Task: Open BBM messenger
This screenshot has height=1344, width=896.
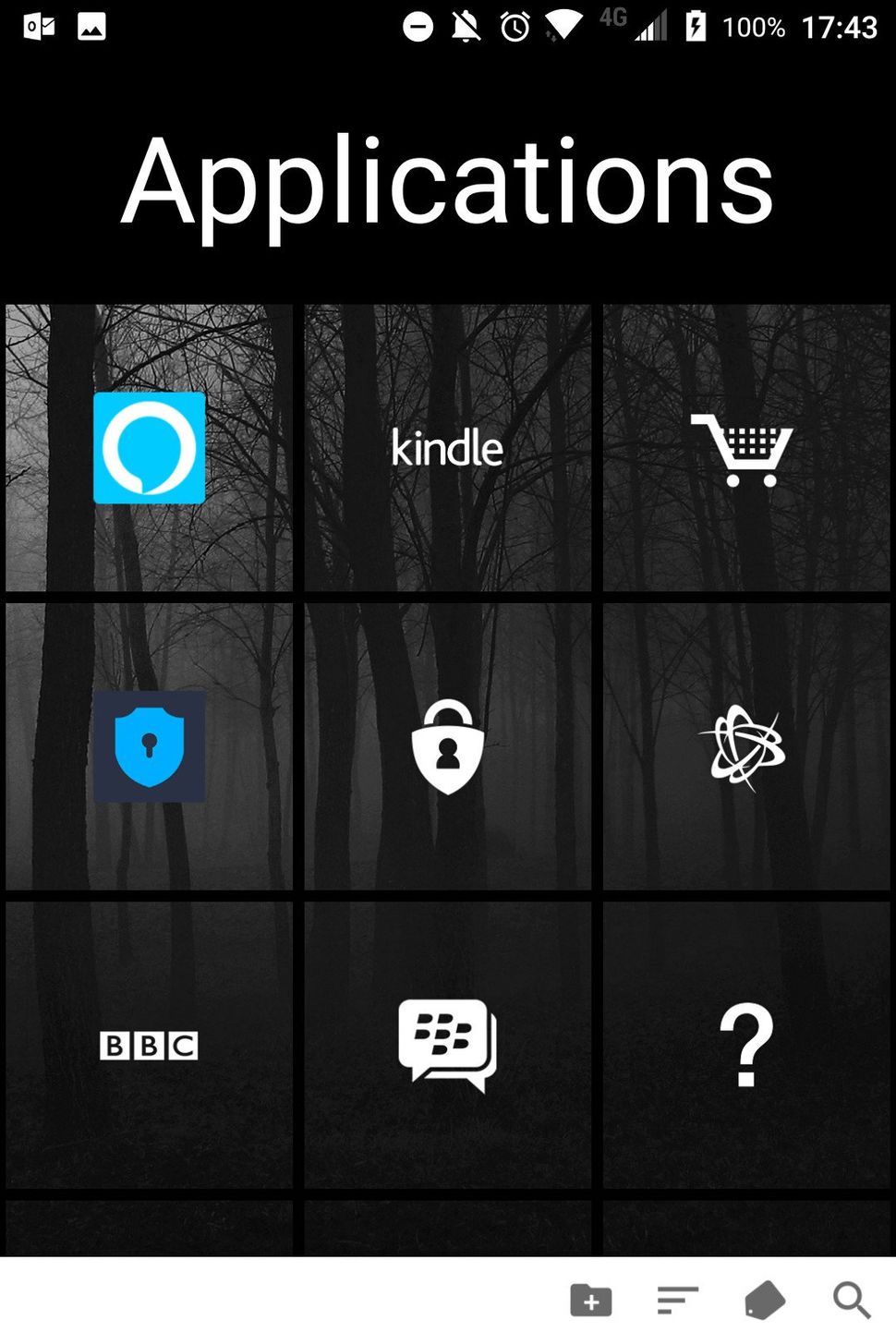Action: click(447, 1046)
